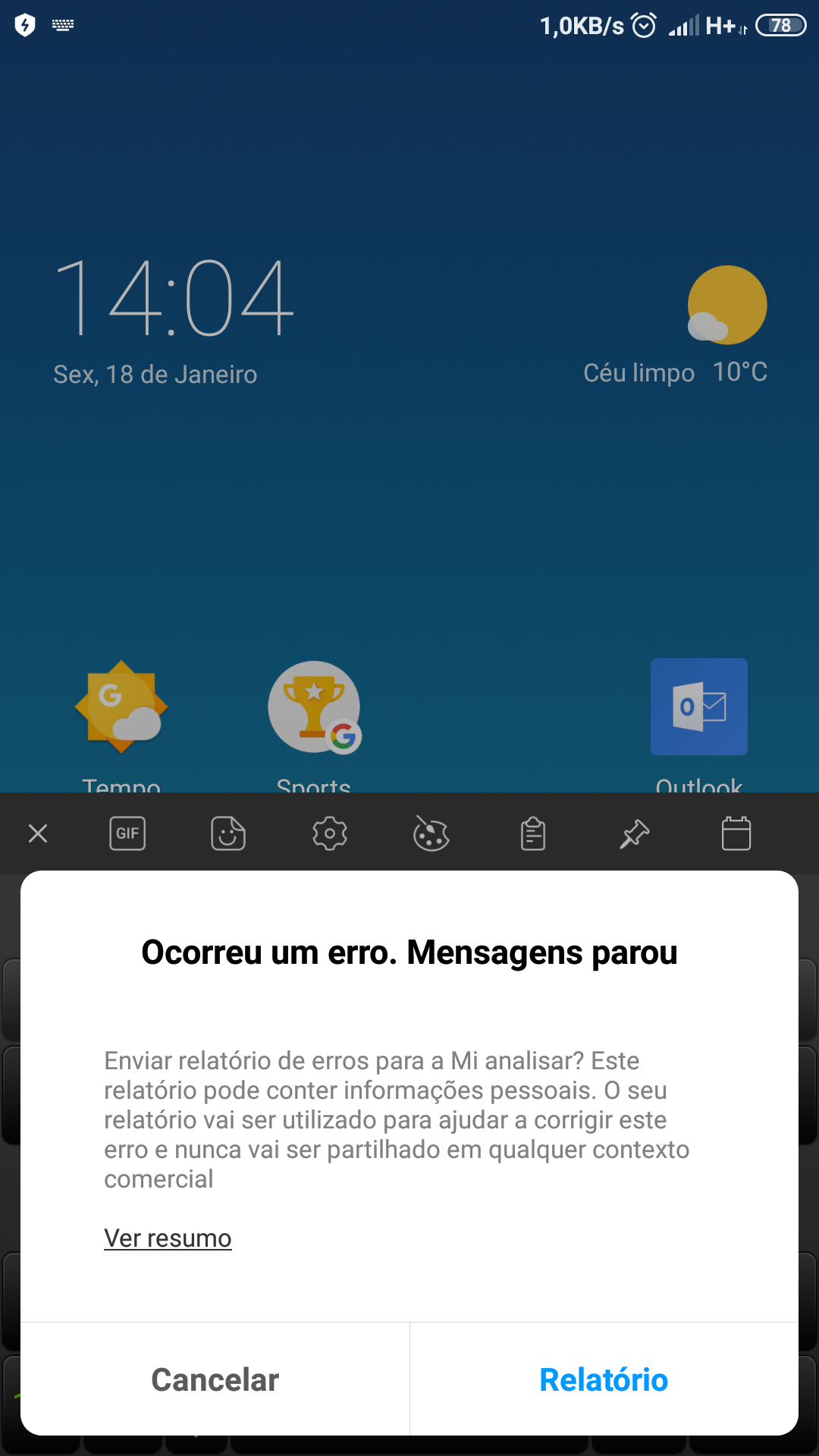Open the calendar icon in keyboard toolbar
This screenshot has width=819, height=1456.
[x=736, y=834]
